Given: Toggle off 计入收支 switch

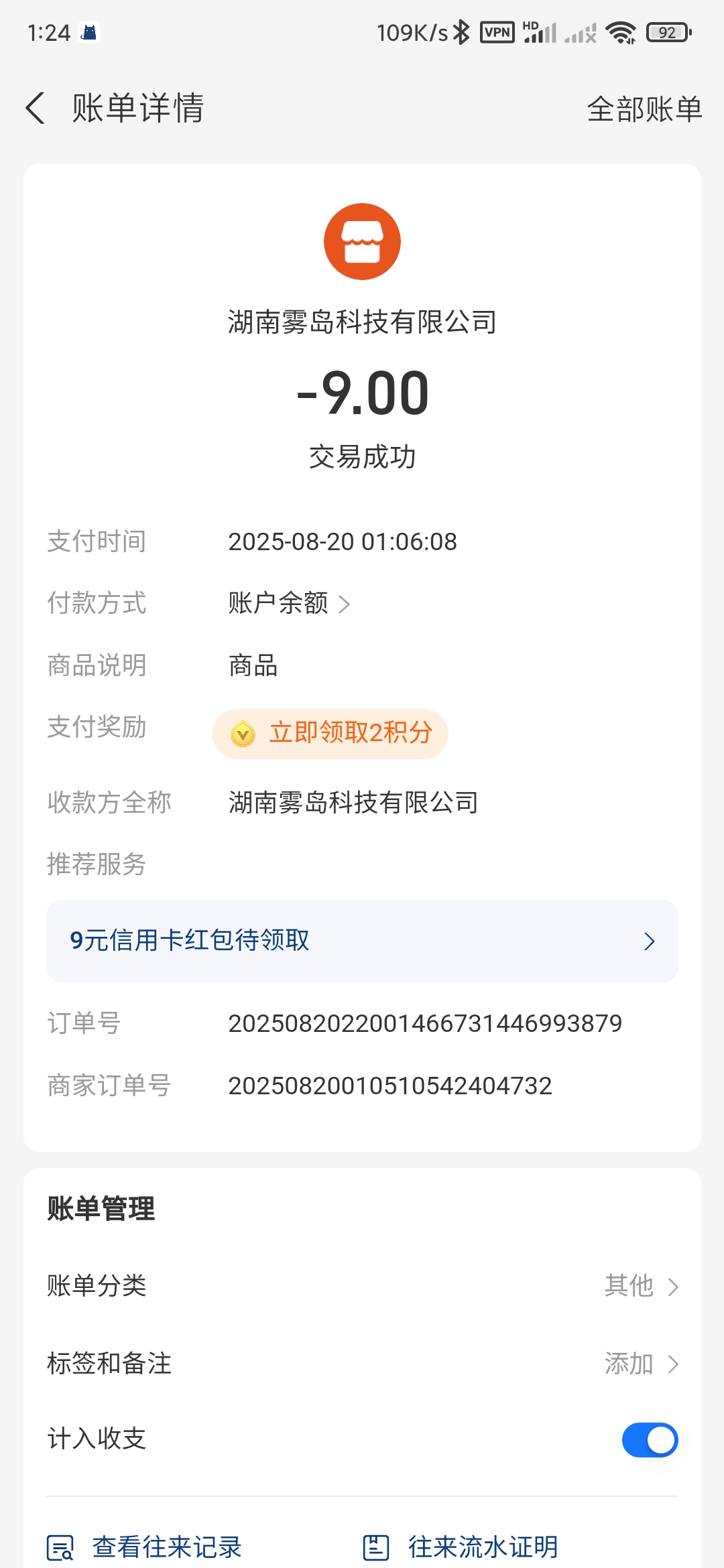Looking at the screenshot, I should [649, 1440].
